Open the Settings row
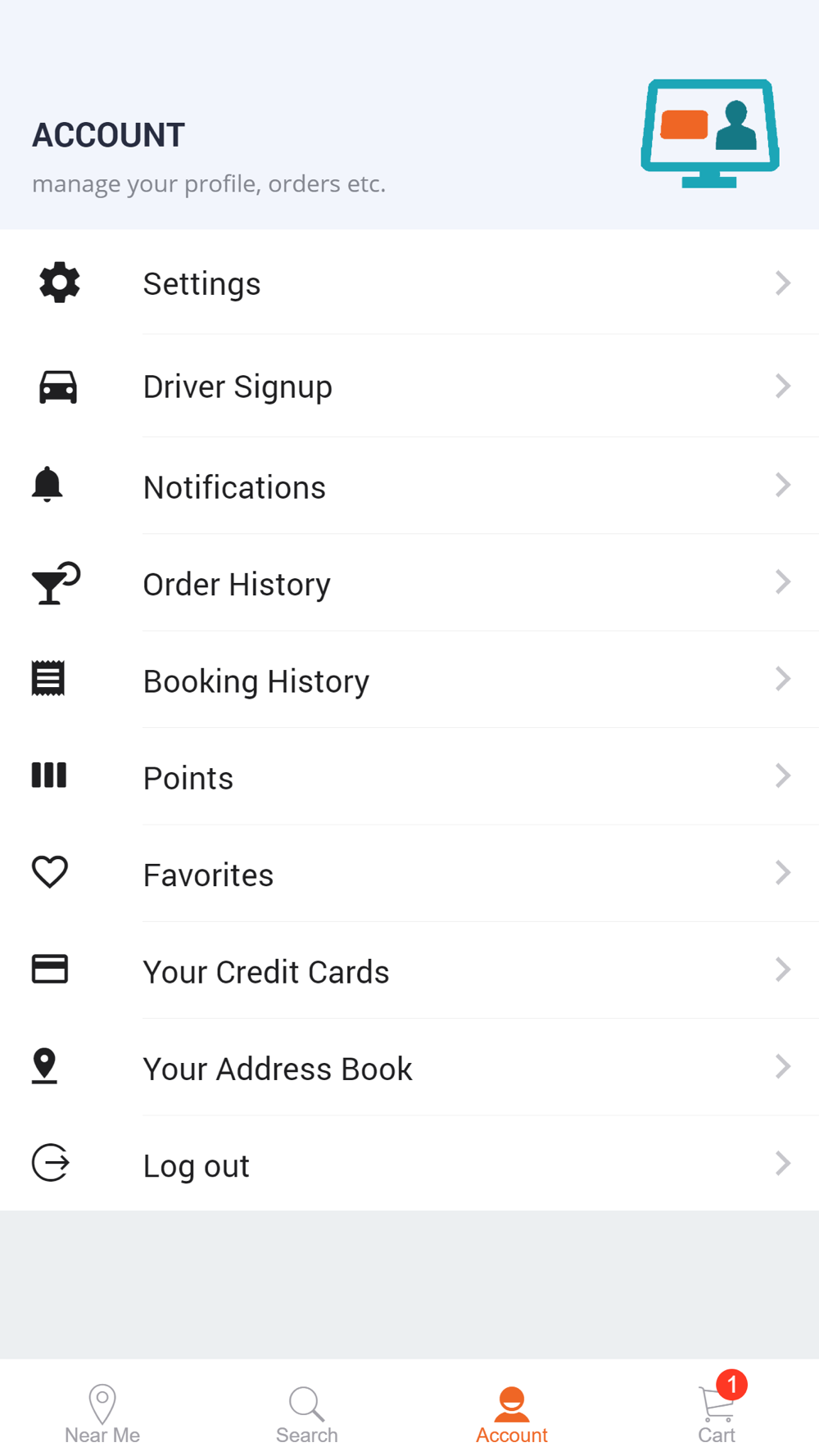 (409, 283)
